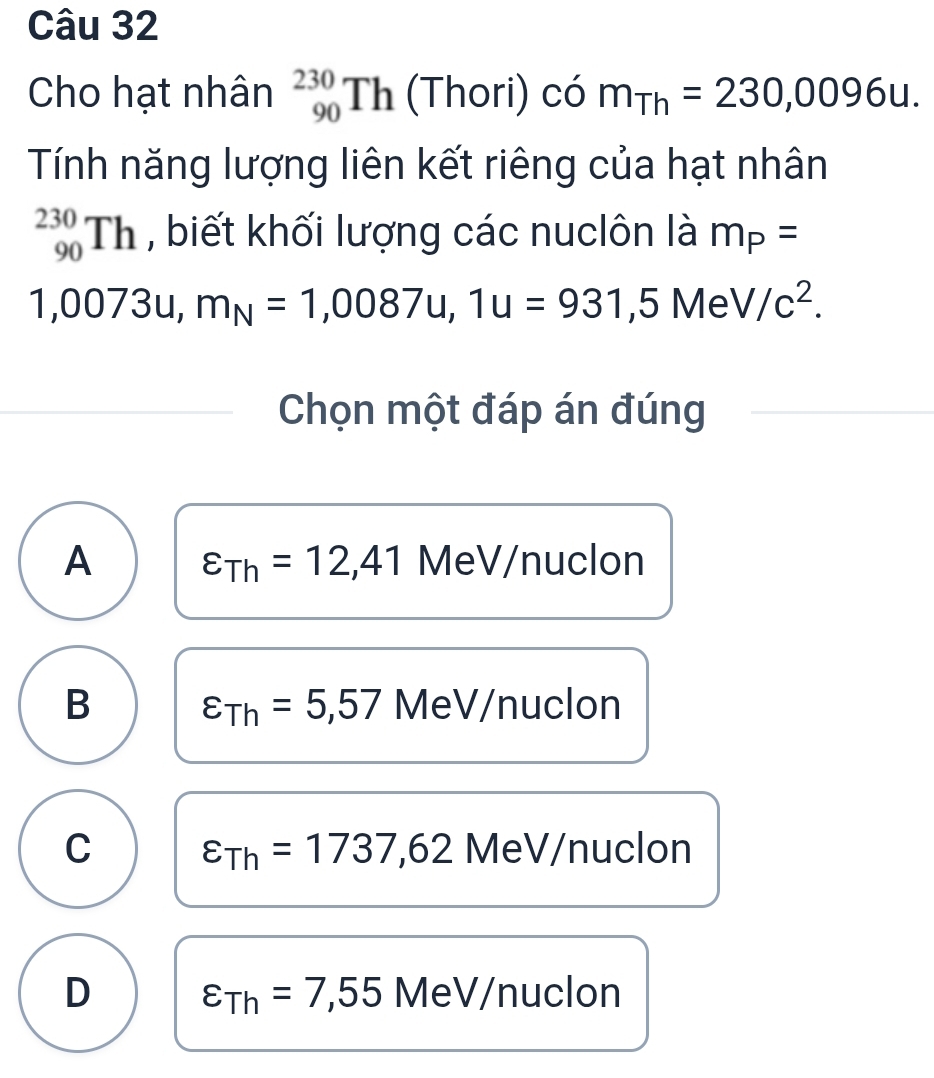Image resolution: width=934 pixels, height=1078 pixels.
Task: Click inside option box for answer D
Action: [x=411, y=993]
